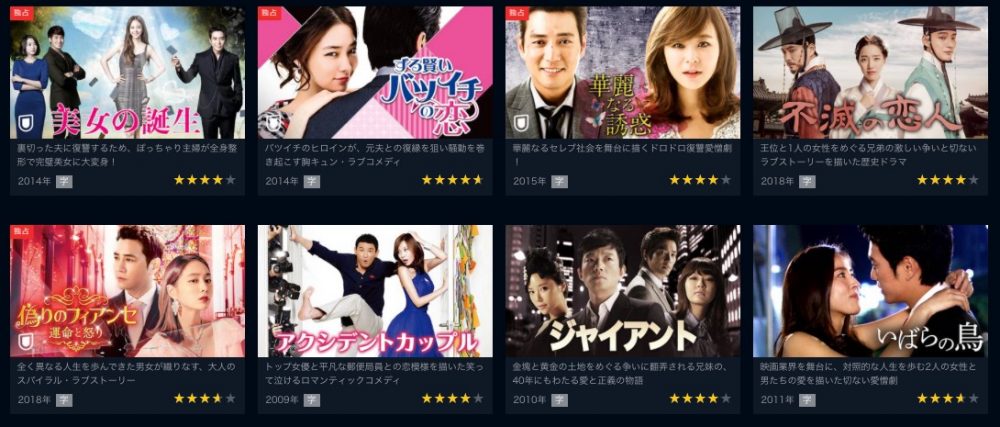
Task: Open ずる賢いバツイチの恋 drama card
Action: (x=375, y=73)
